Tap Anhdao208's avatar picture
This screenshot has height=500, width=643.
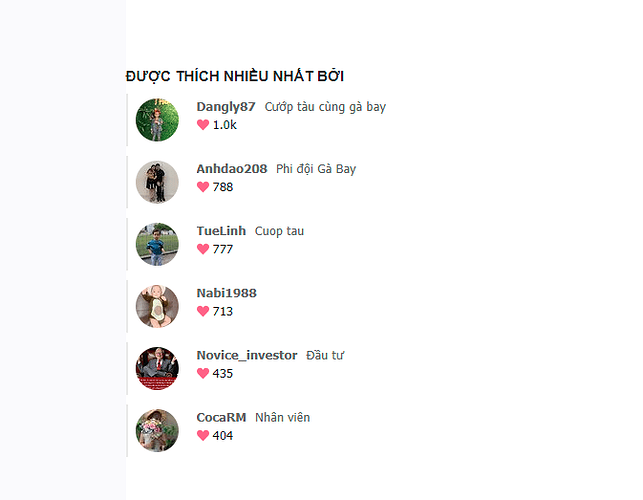[x=157, y=182]
